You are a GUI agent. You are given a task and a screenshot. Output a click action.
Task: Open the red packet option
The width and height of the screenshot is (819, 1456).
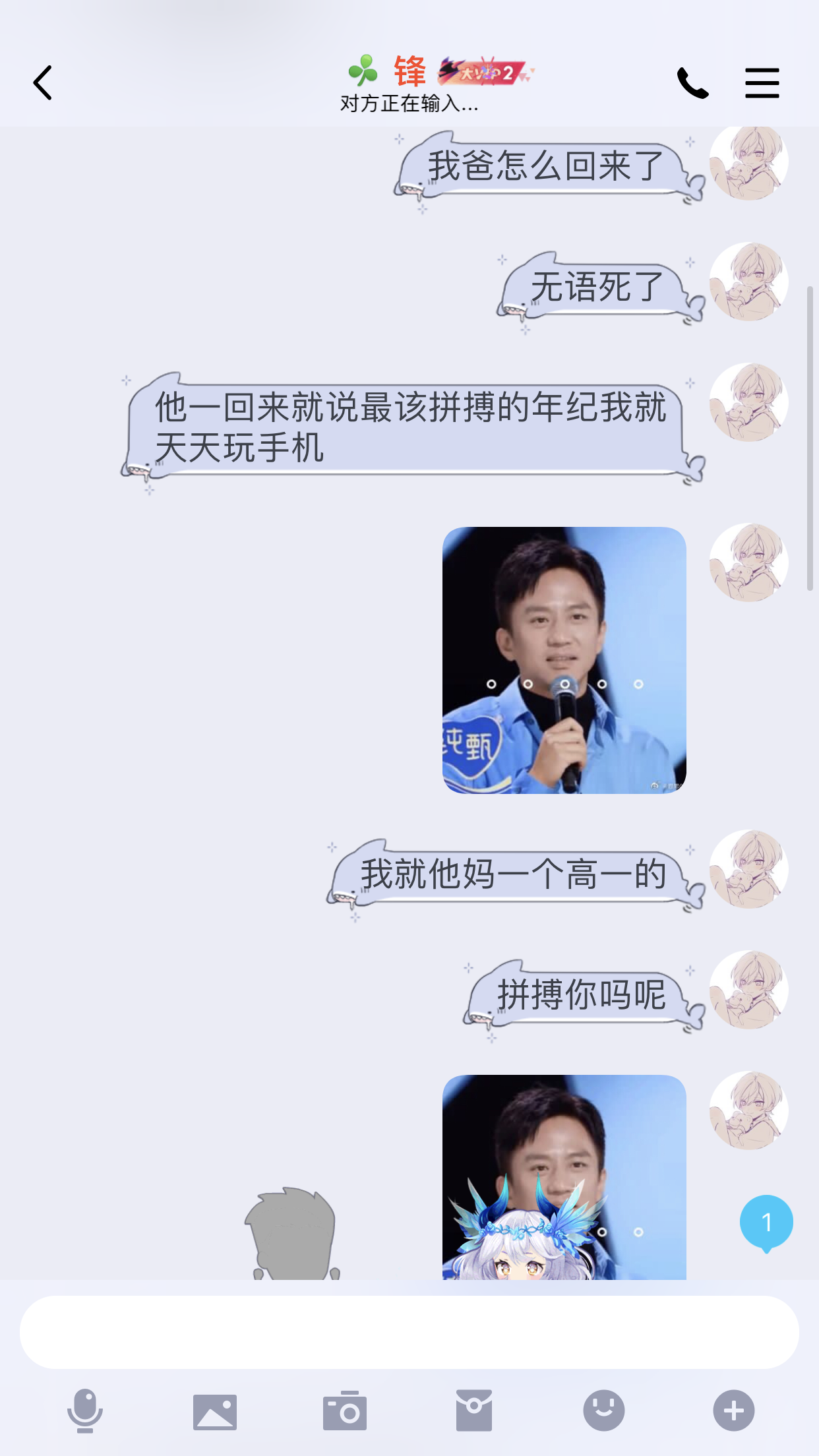[x=473, y=1410]
